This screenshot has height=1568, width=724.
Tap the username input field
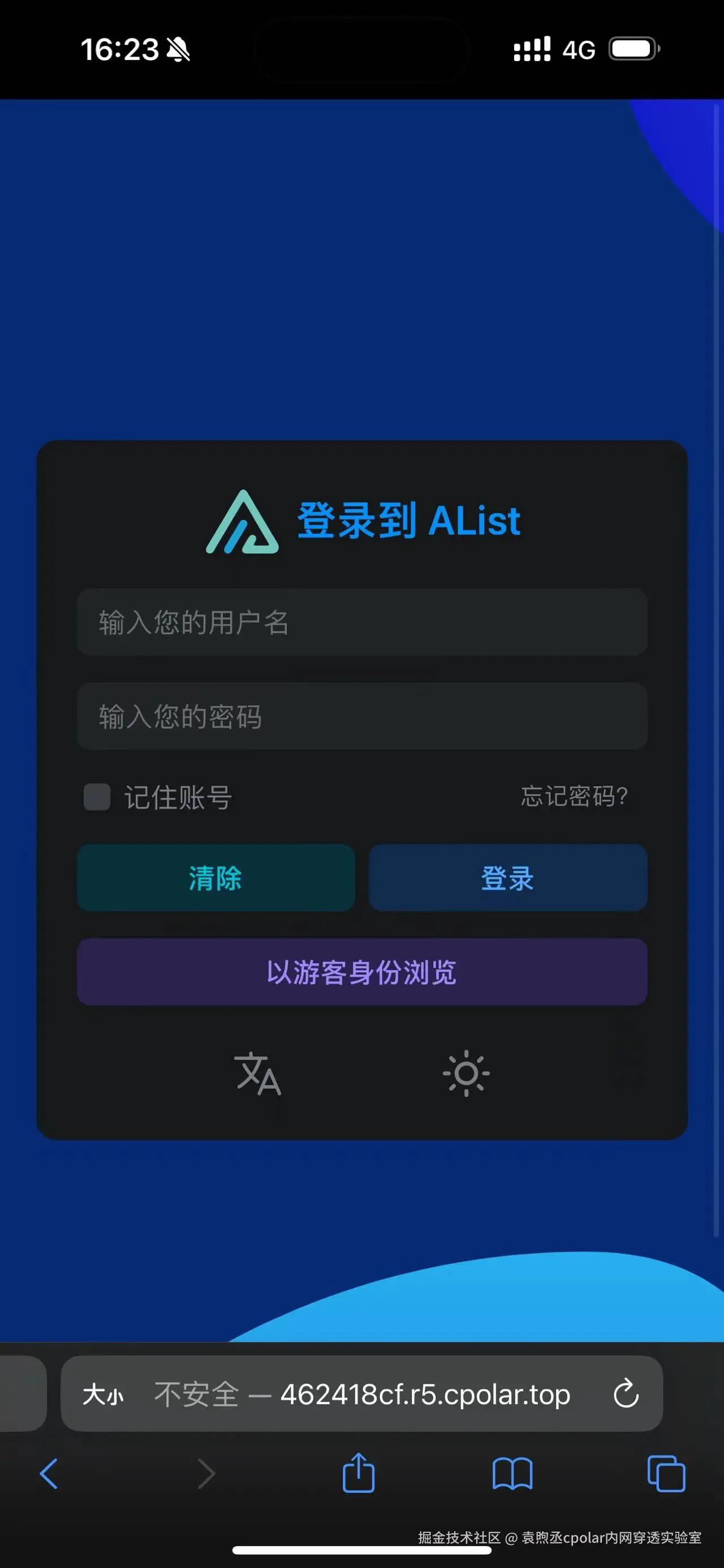pos(361,622)
